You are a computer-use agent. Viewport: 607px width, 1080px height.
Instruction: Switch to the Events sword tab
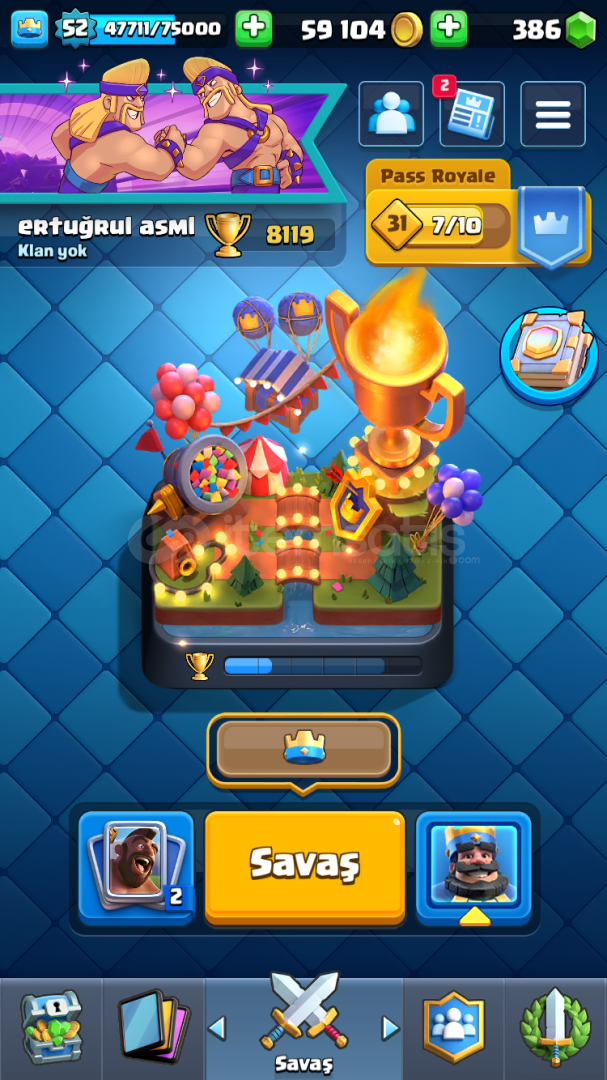pyautogui.click(x=556, y=1028)
